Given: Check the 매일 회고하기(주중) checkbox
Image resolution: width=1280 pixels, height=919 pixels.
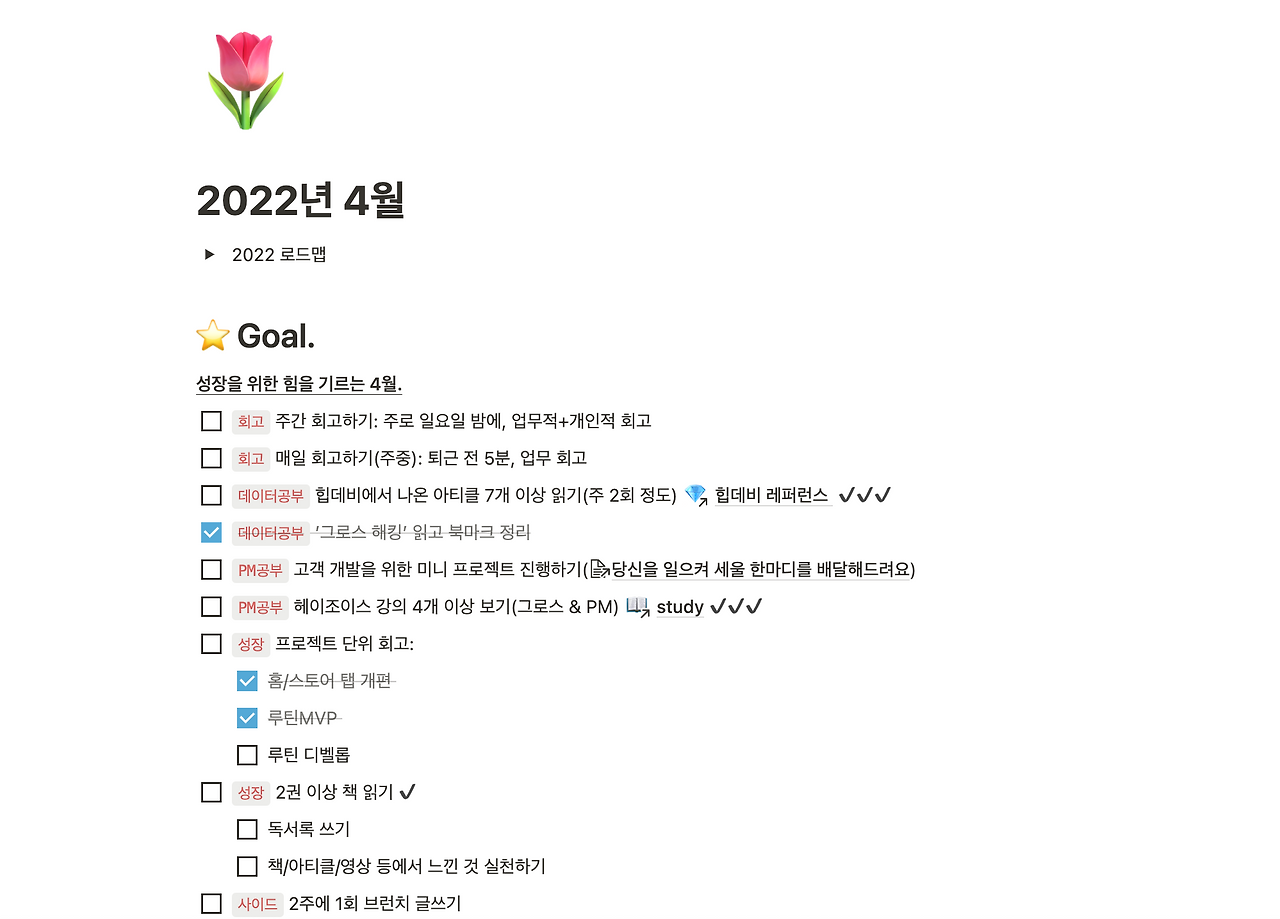Looking at the screenshot, I should [211, 458].
